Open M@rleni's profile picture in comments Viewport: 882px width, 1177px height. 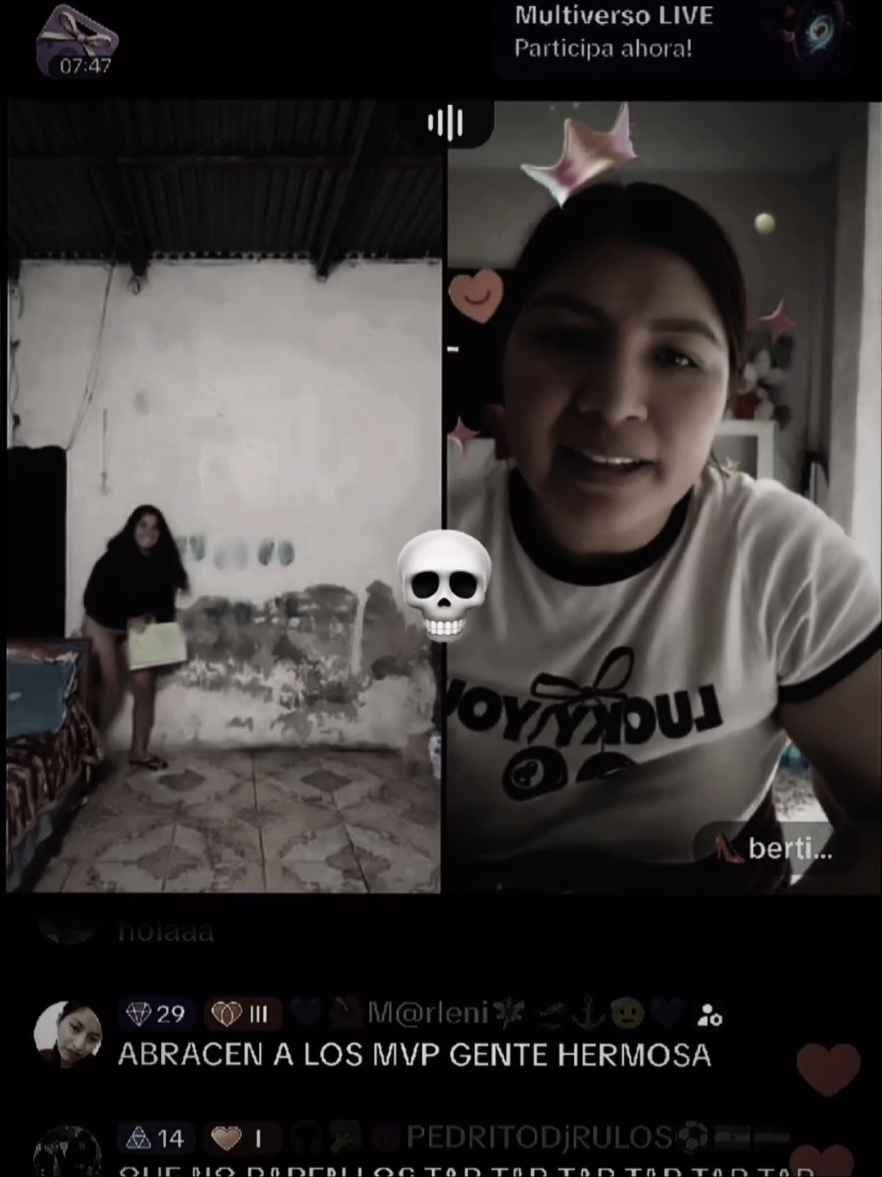68,1033
